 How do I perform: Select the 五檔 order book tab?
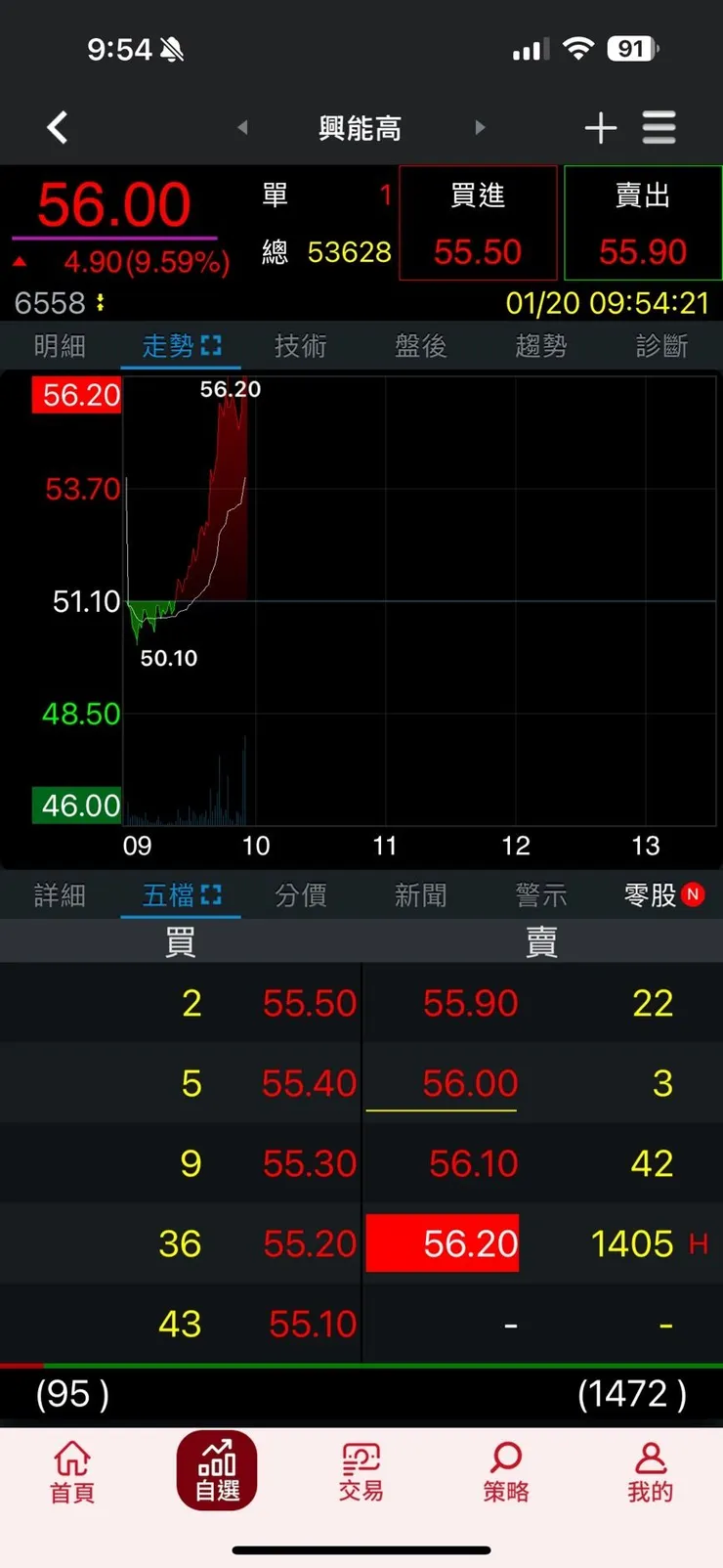181,895
